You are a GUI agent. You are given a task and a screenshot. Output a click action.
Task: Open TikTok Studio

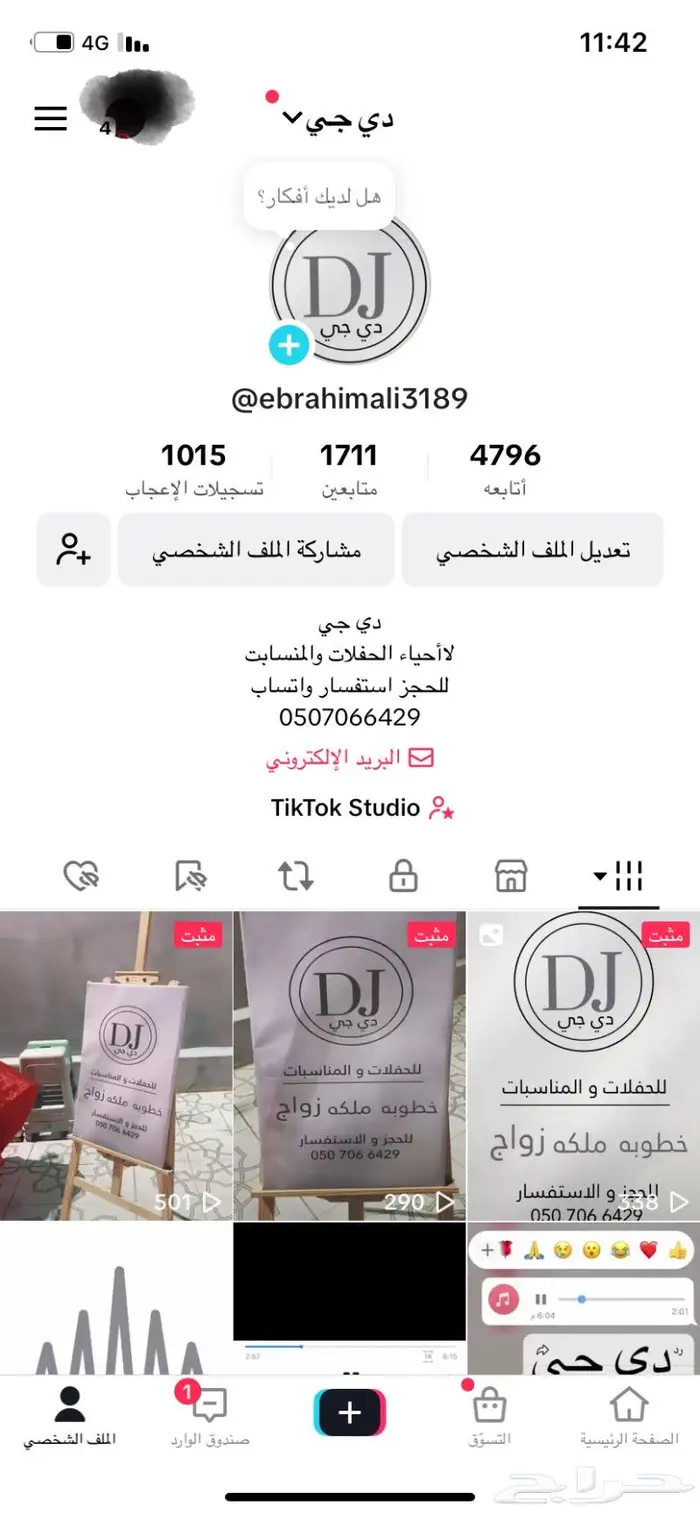coord(362,808)
